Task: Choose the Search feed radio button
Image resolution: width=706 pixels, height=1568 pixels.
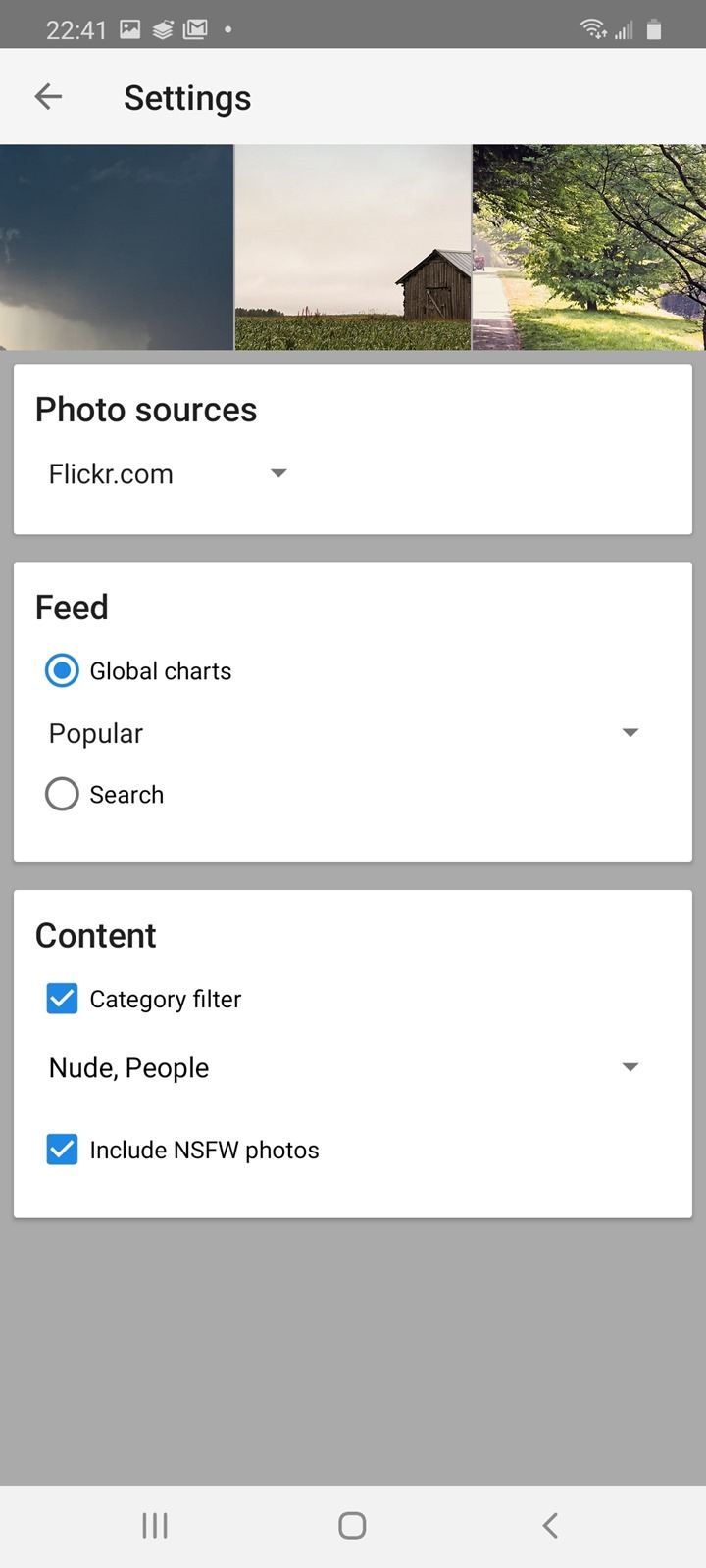Action: (x=62, y=794)
